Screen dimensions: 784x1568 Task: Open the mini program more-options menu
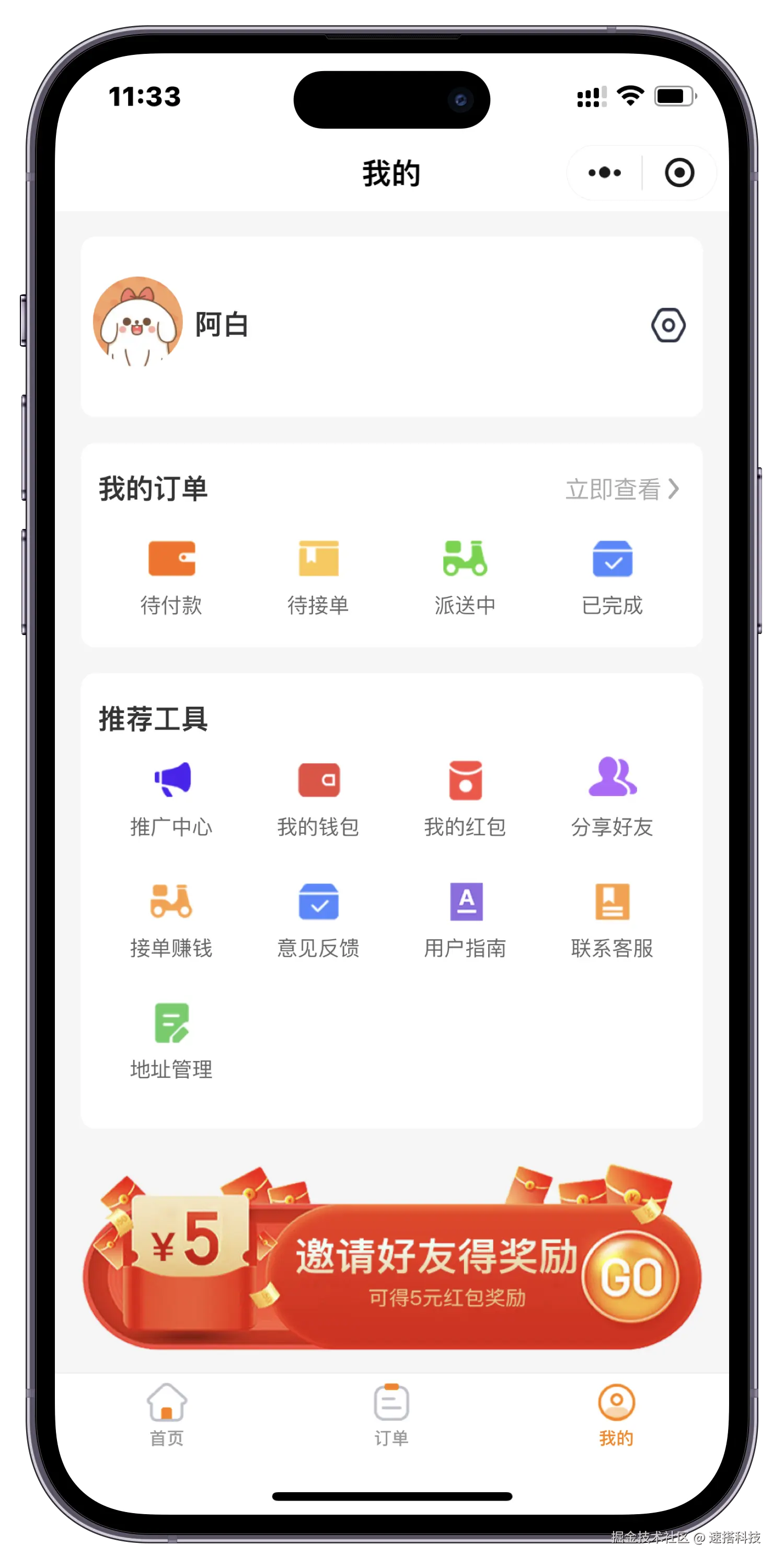click(604, 173)
